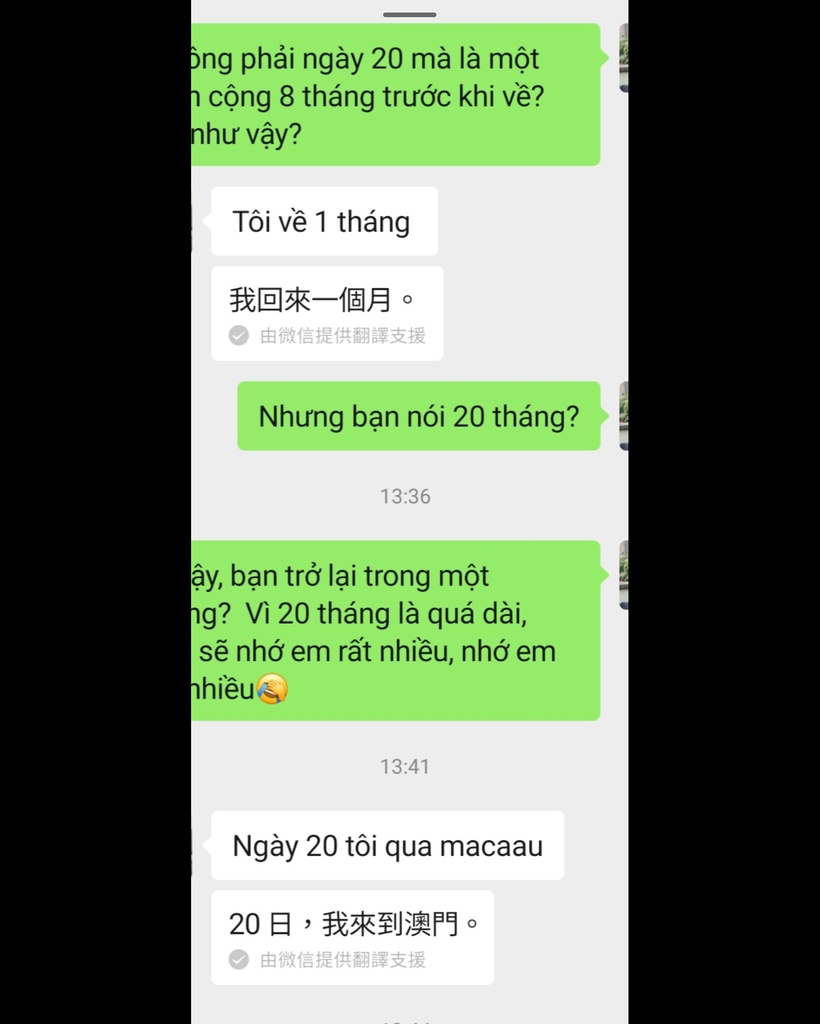Tap sender avatar beside "Nhưng bạn nói 20 tháng?"
This screenshot has height=1024, width=820.
tap(623, 415)
